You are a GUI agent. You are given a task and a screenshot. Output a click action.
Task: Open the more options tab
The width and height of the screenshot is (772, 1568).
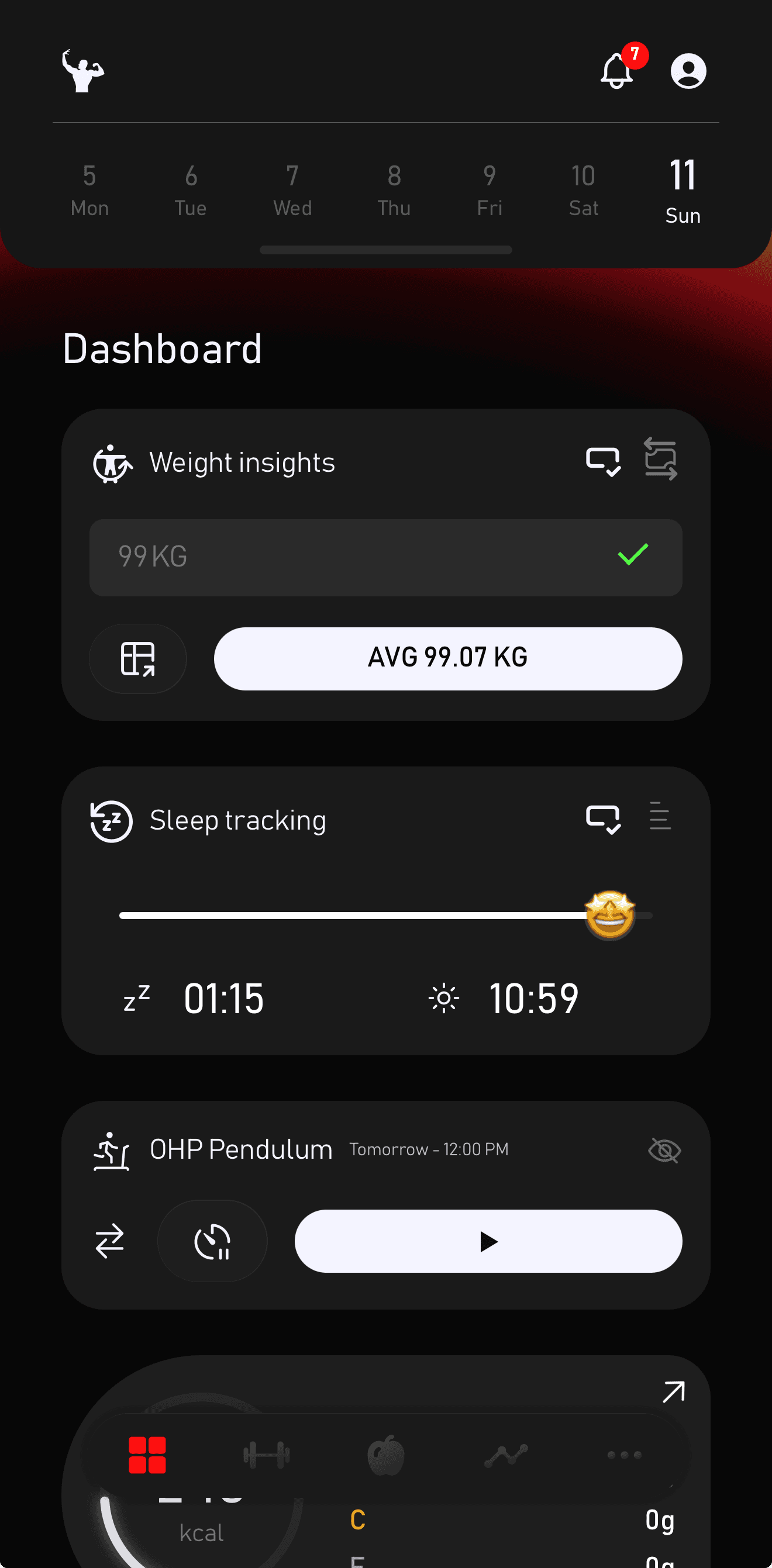624,1455
